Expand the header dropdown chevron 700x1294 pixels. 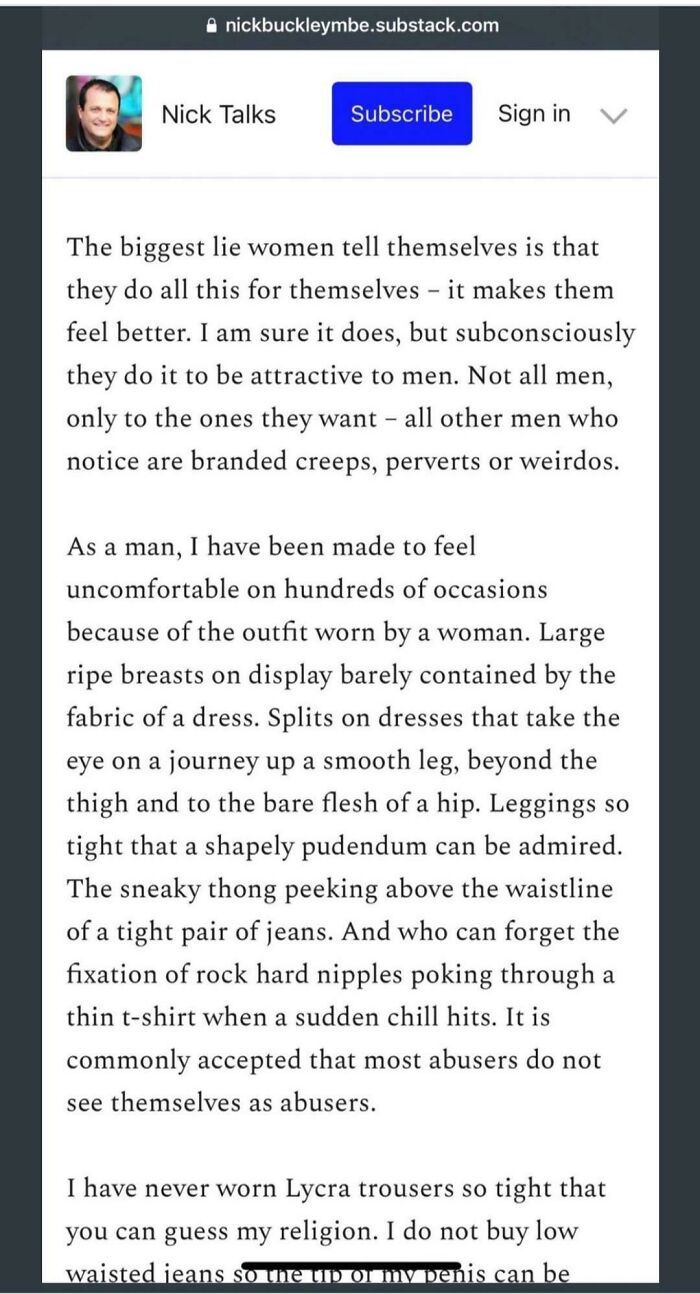613,116
